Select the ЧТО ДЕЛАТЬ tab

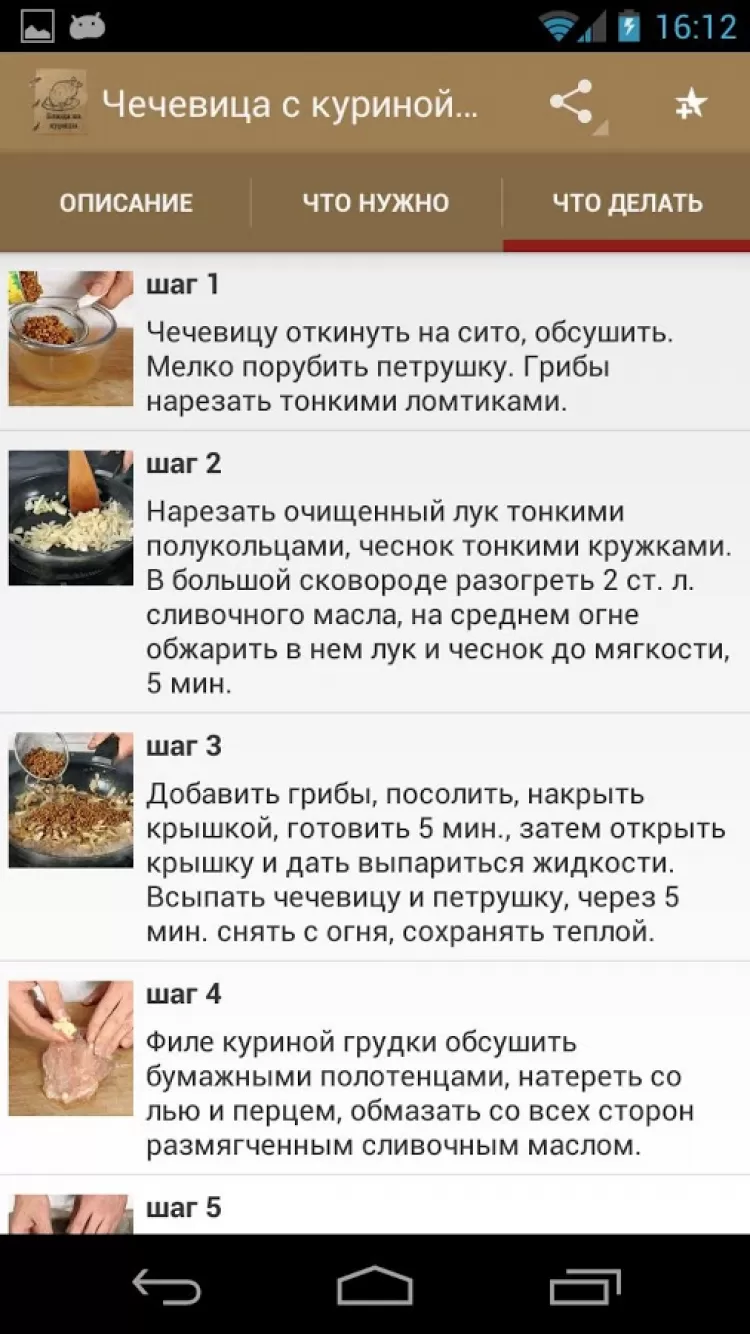pyautogui.click(x=627, y=203)
